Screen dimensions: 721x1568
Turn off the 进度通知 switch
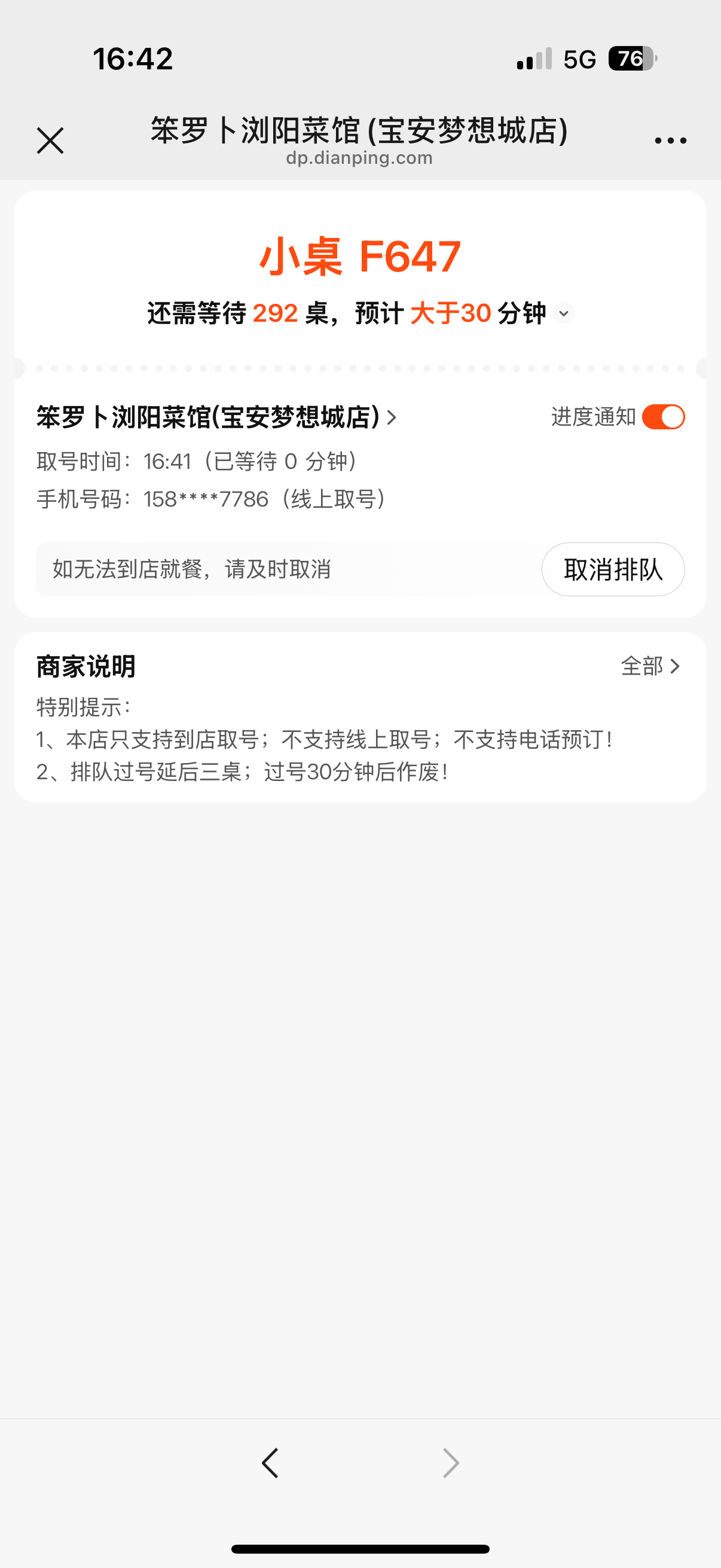[x=663, y=417]
